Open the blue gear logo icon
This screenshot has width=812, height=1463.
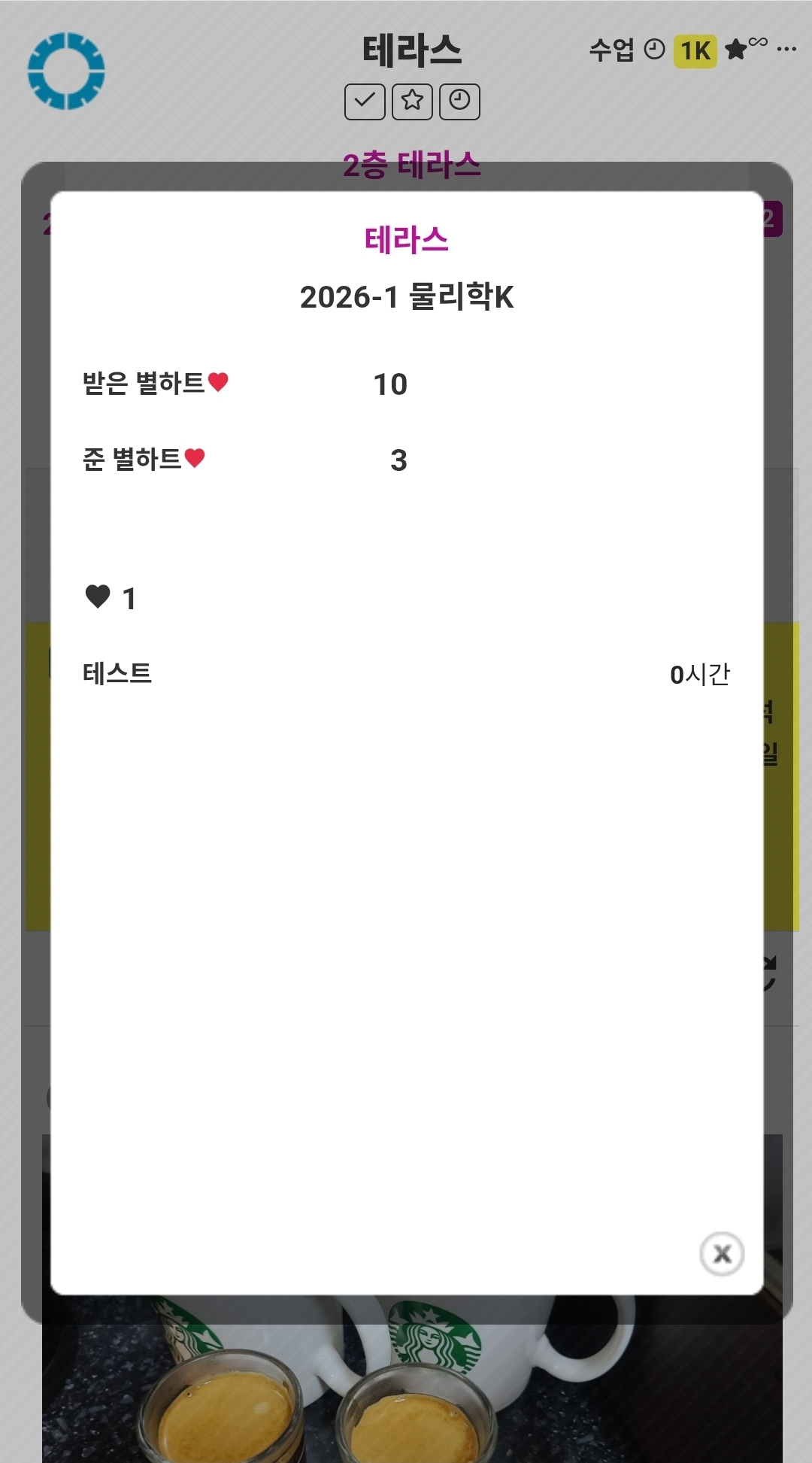click(x=66, y=71)
